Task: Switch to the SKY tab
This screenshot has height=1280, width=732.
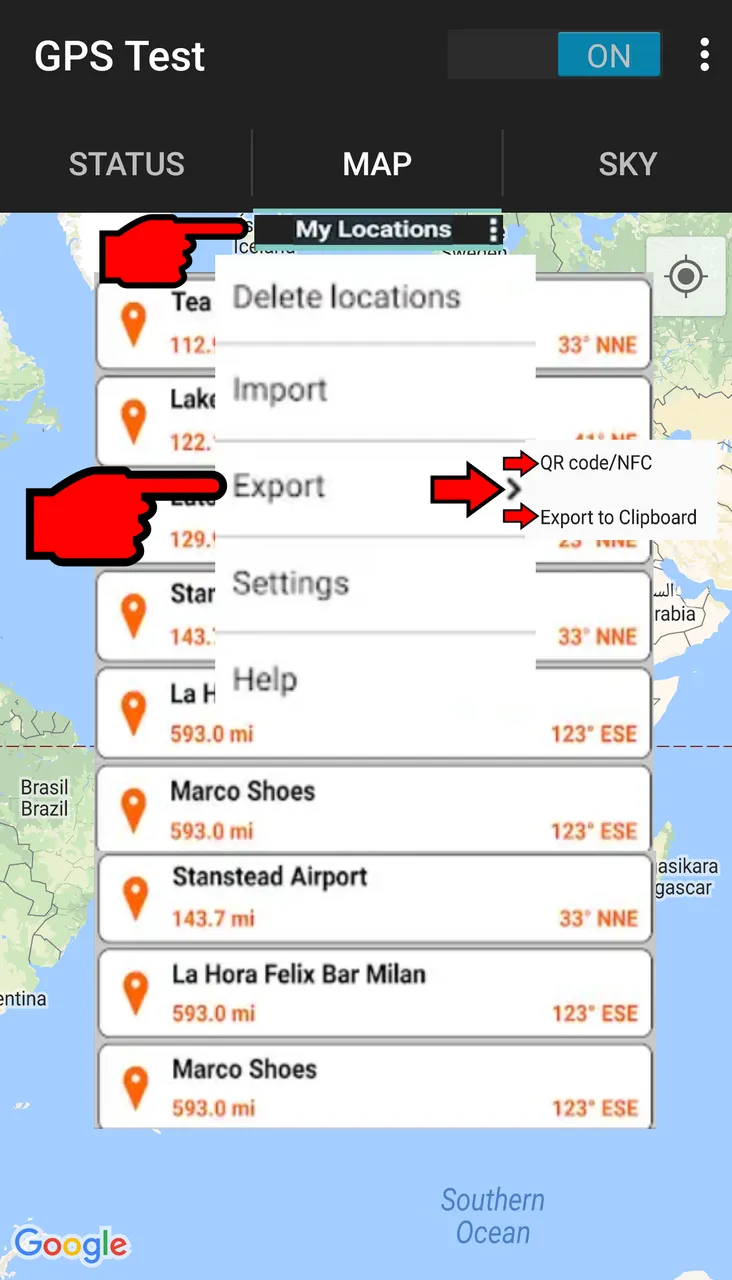Action: pos(627,164)
